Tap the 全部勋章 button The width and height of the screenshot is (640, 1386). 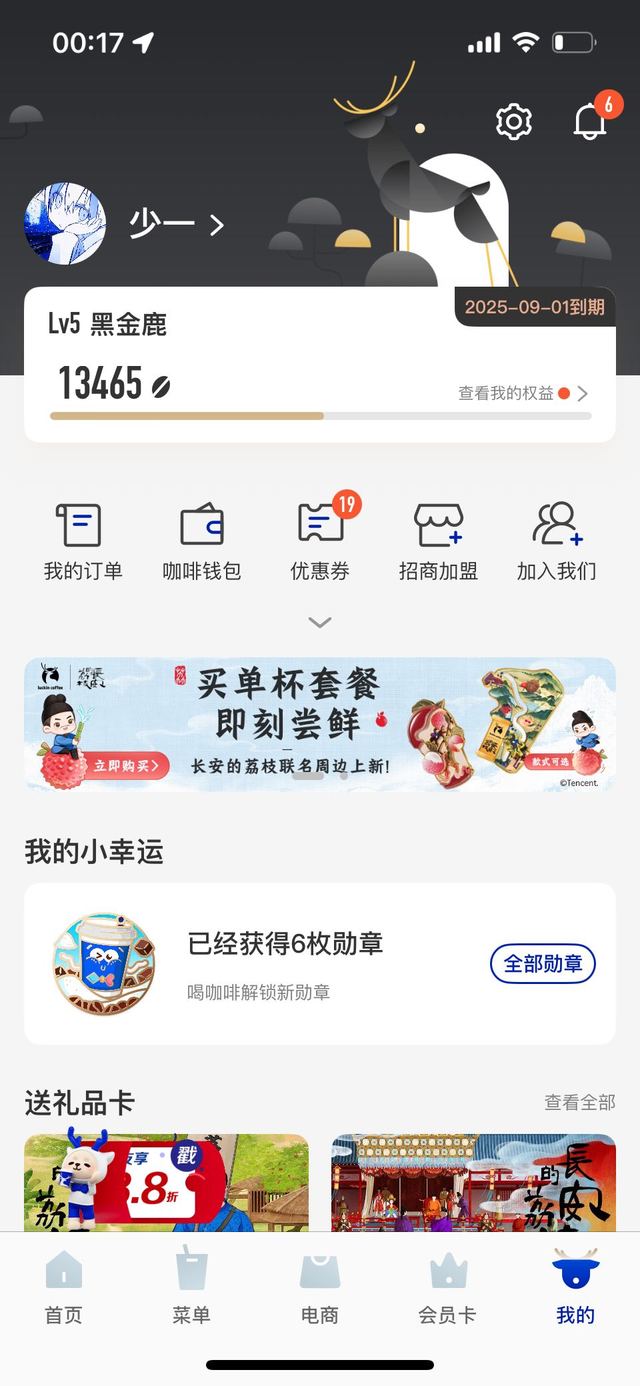[542, 964]
